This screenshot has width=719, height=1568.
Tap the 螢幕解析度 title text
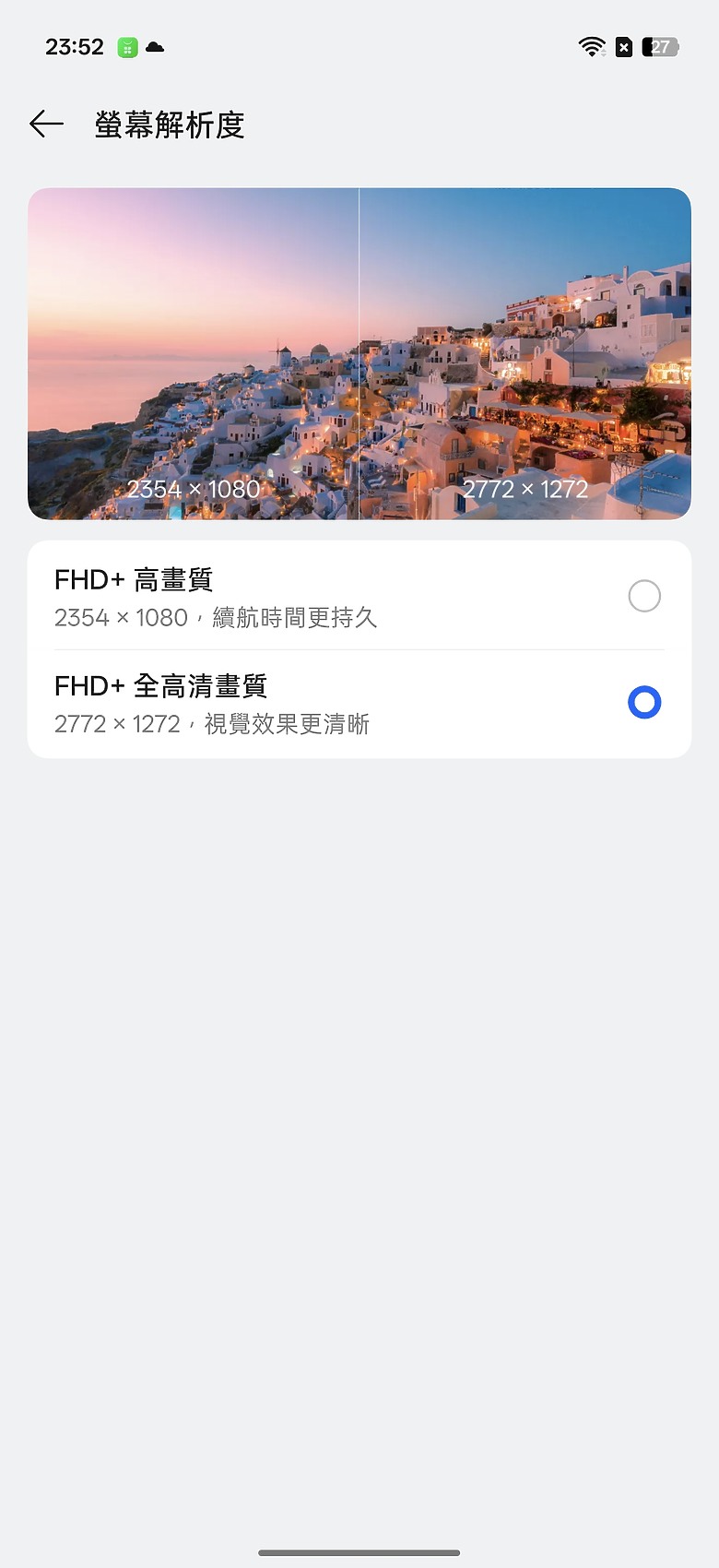click(171, 125)
